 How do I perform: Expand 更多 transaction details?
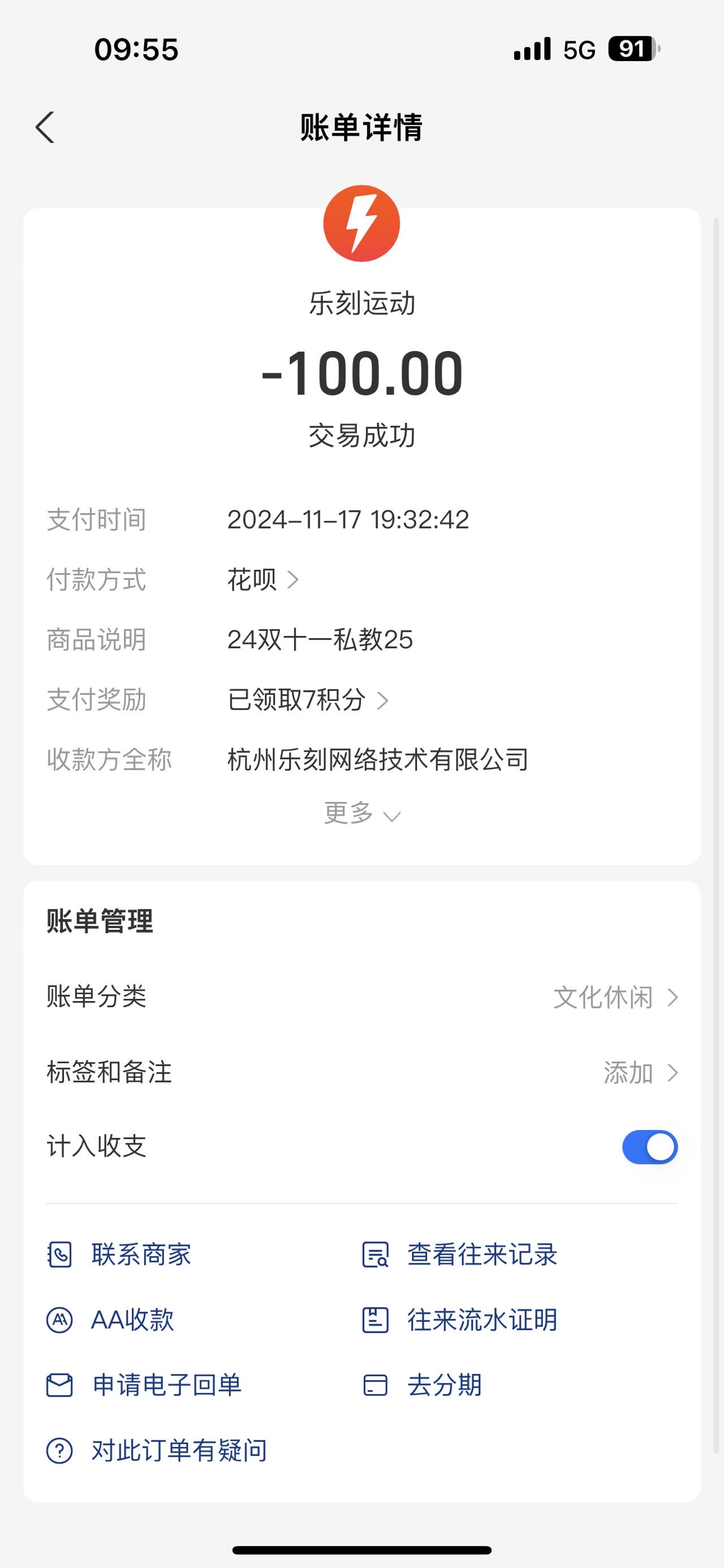pyautogui.click(x=361, y=813)
